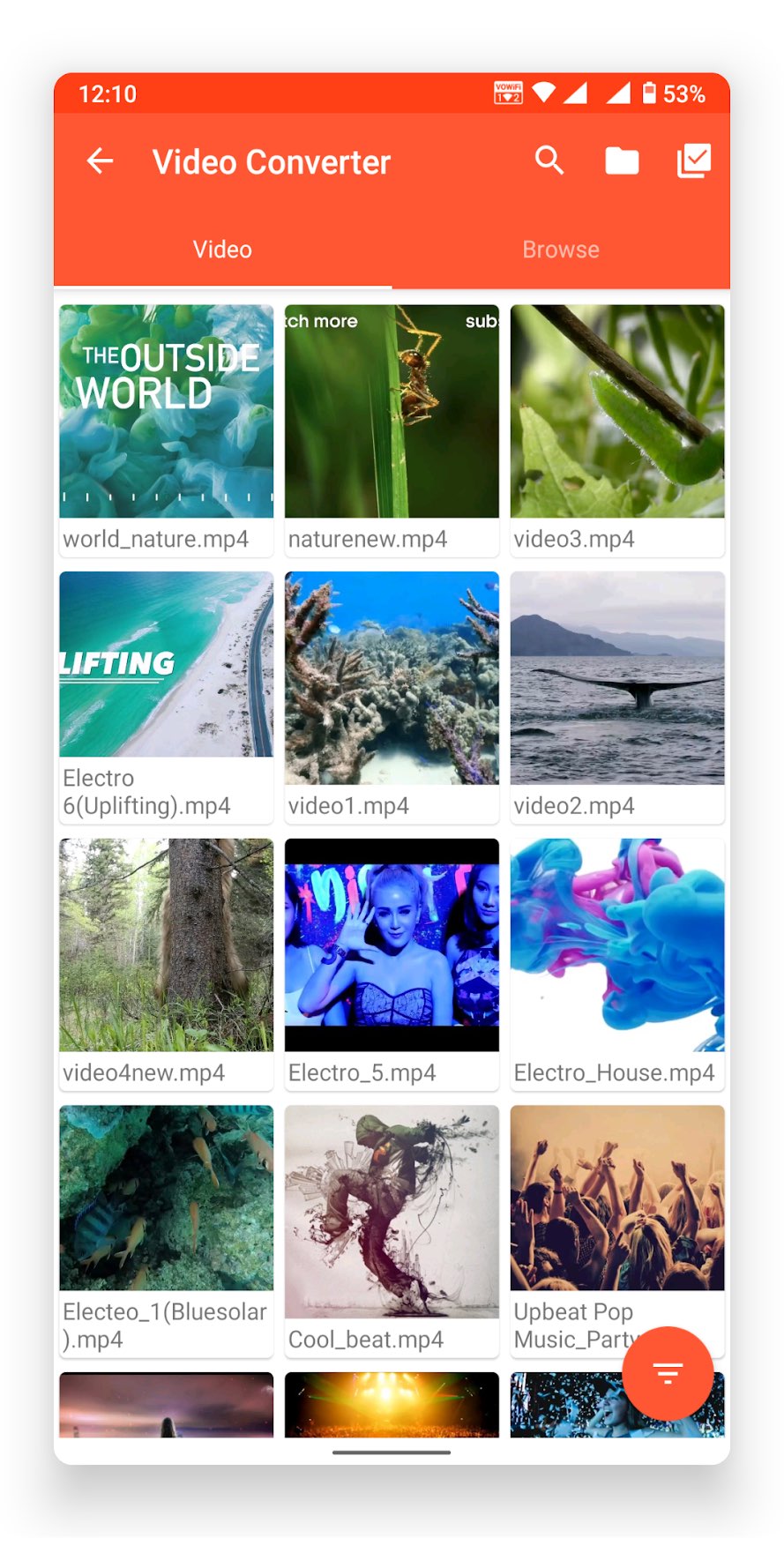The height and width of the screenshot is (1568, 784).
Task: Open Electro_5.mp4
Action: click(x=392, y=965)
